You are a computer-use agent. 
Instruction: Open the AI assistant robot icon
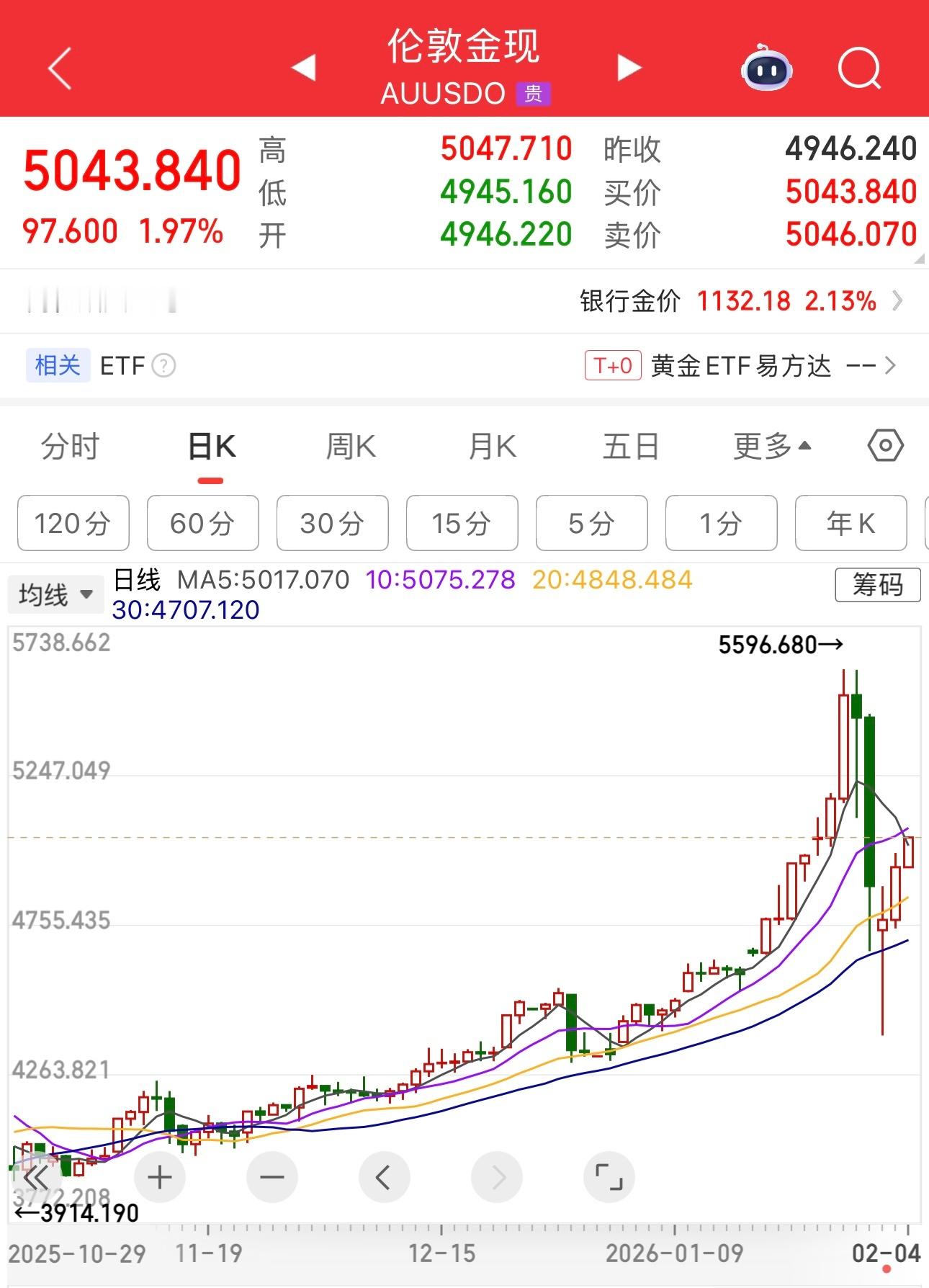point(766,68)
